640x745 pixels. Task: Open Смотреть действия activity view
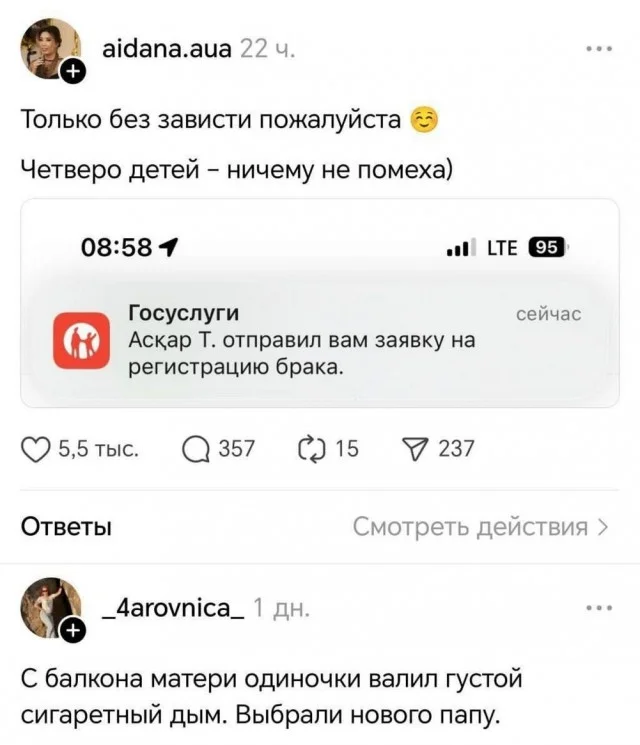pyautogui.click(x=480, y=527)
